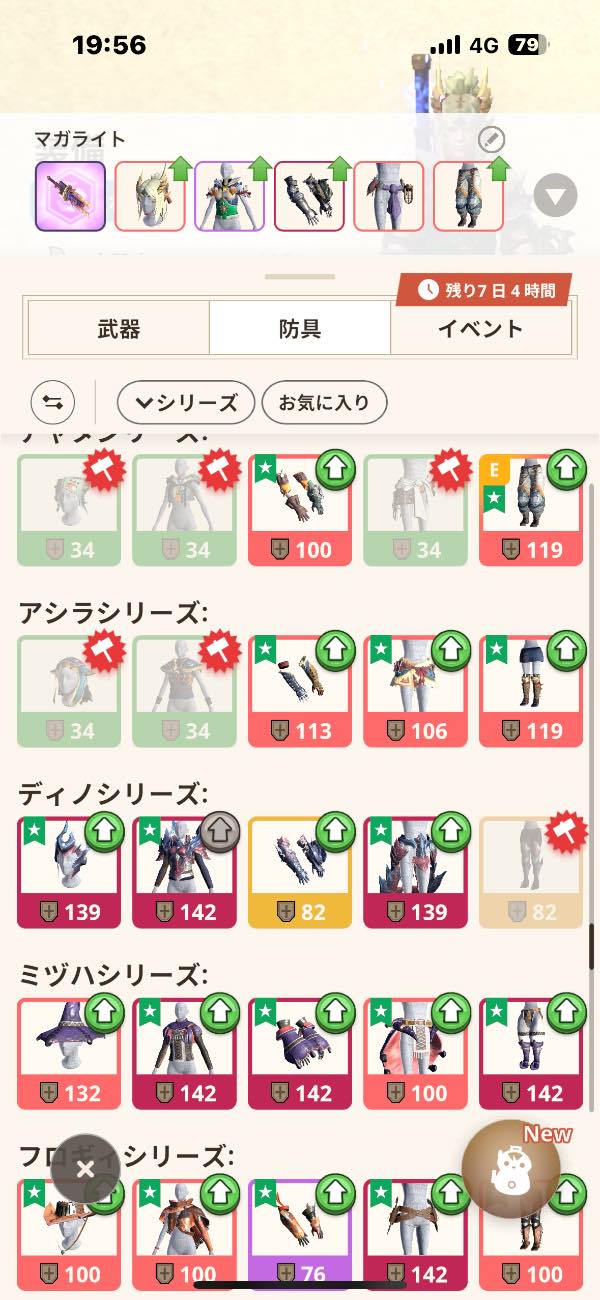Viewport: 600px width, 1300px height.
Task: Select the equipped weapon in マガライト loadout
Action: pyautogui.click(x=70, y=196)
